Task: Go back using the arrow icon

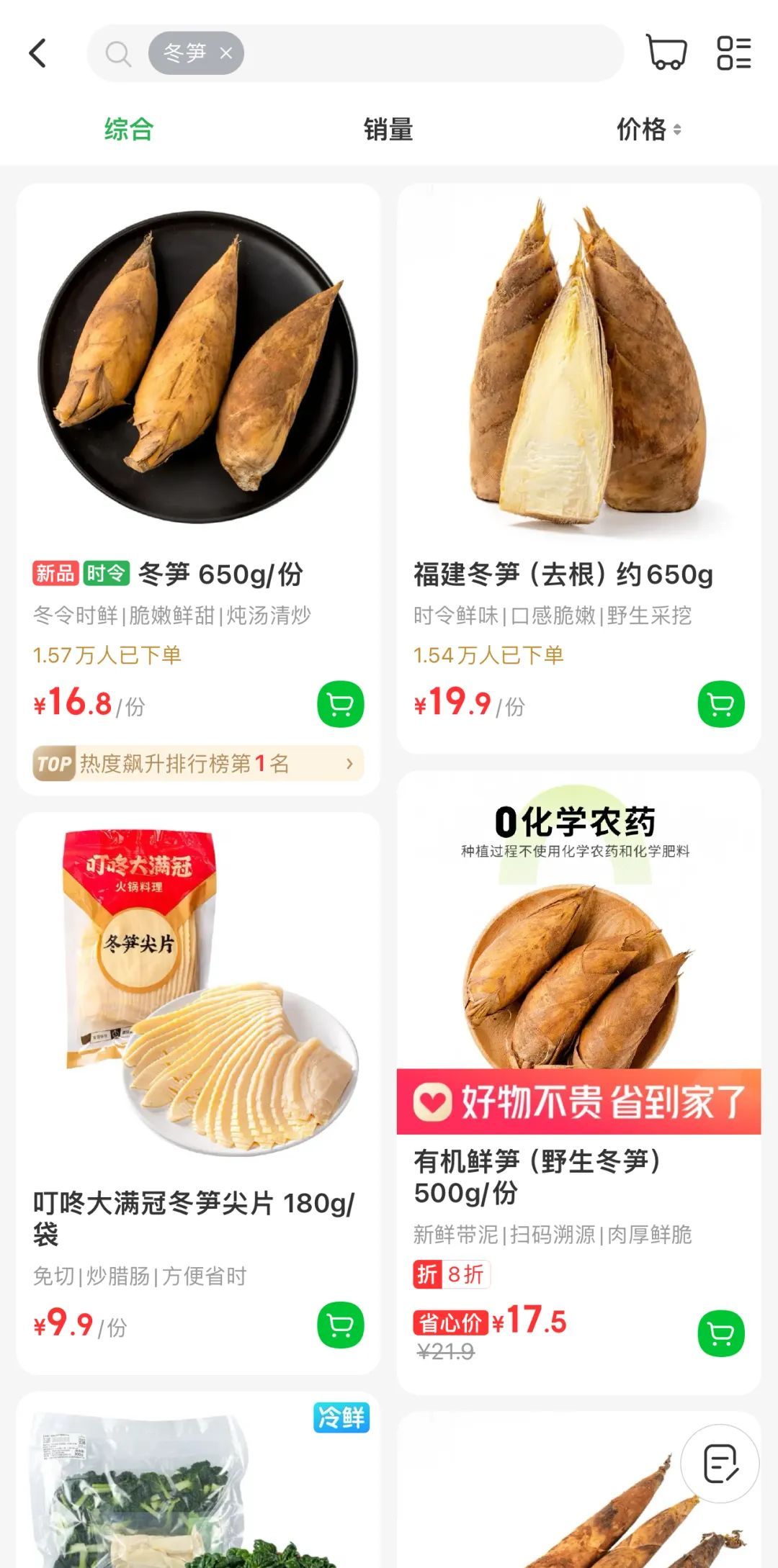Action: [37, 53]
